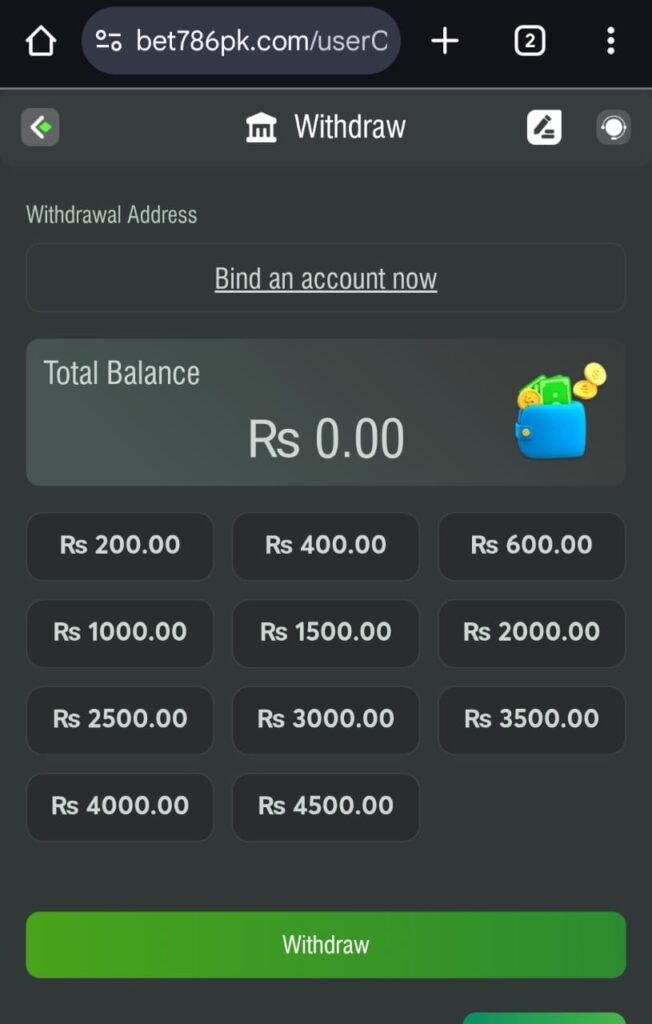Select the Rs 200.00 amount
This screenshot has width=652, height=1024.
(120, 545)
